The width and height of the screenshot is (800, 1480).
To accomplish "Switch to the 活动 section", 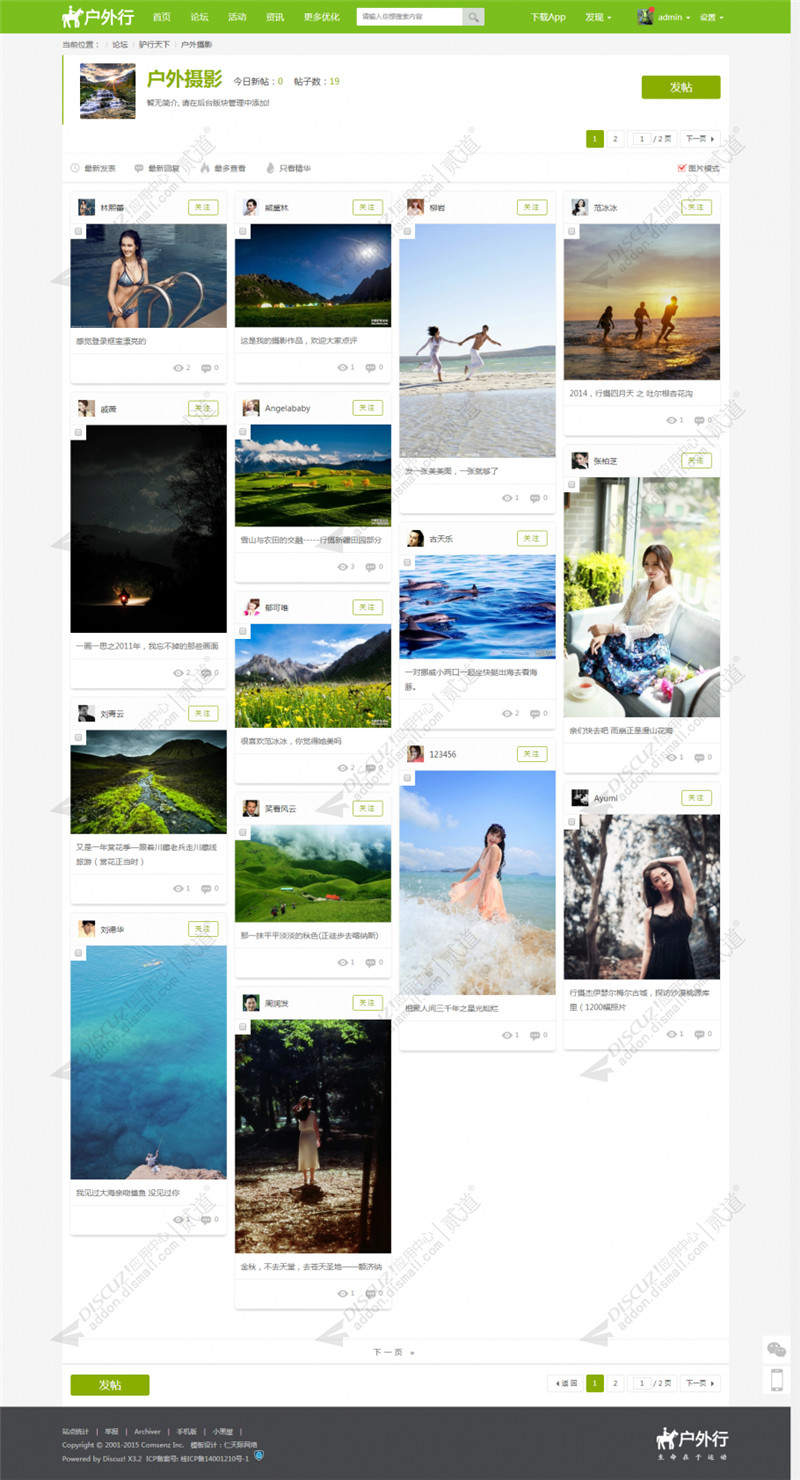I will [x=237, y=17].
